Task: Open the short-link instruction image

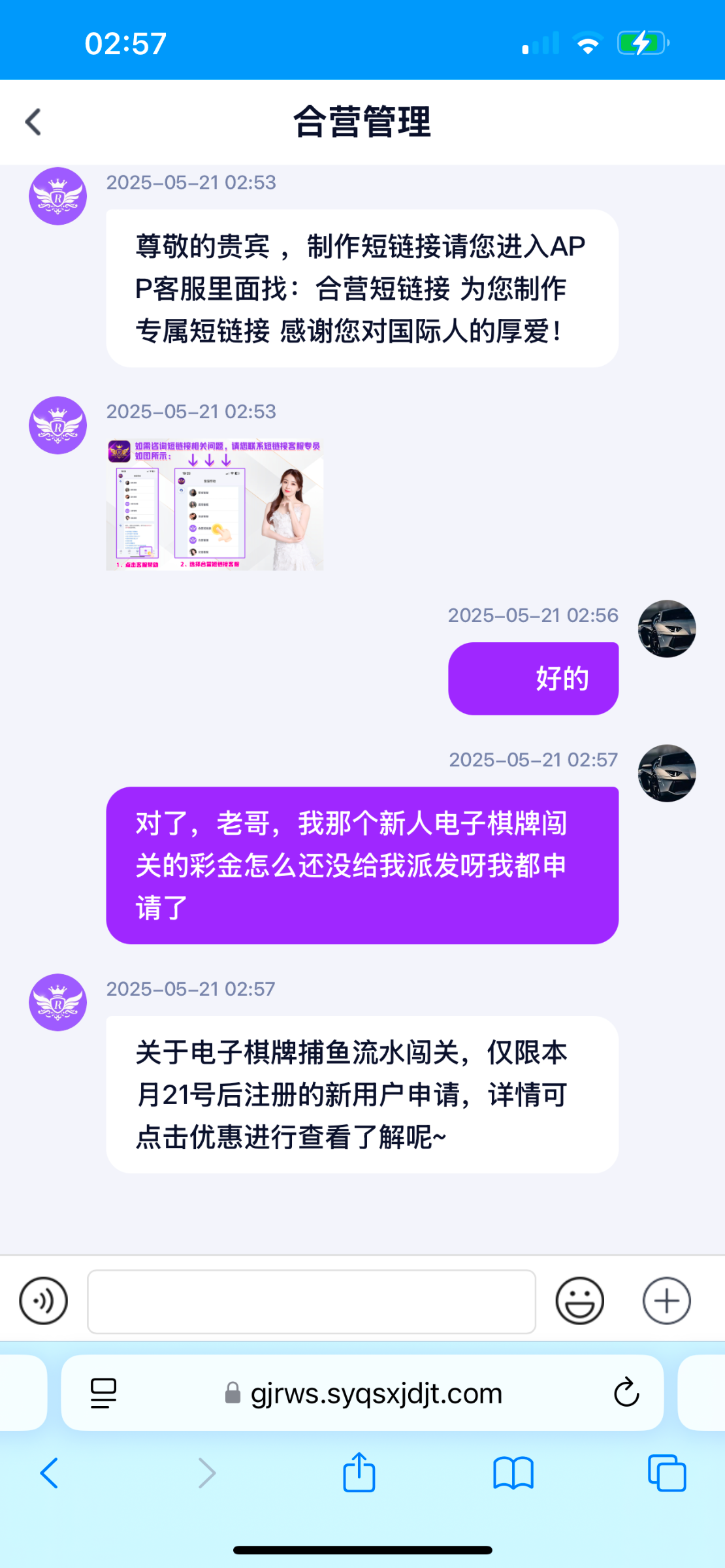Action: pos(215,504)
